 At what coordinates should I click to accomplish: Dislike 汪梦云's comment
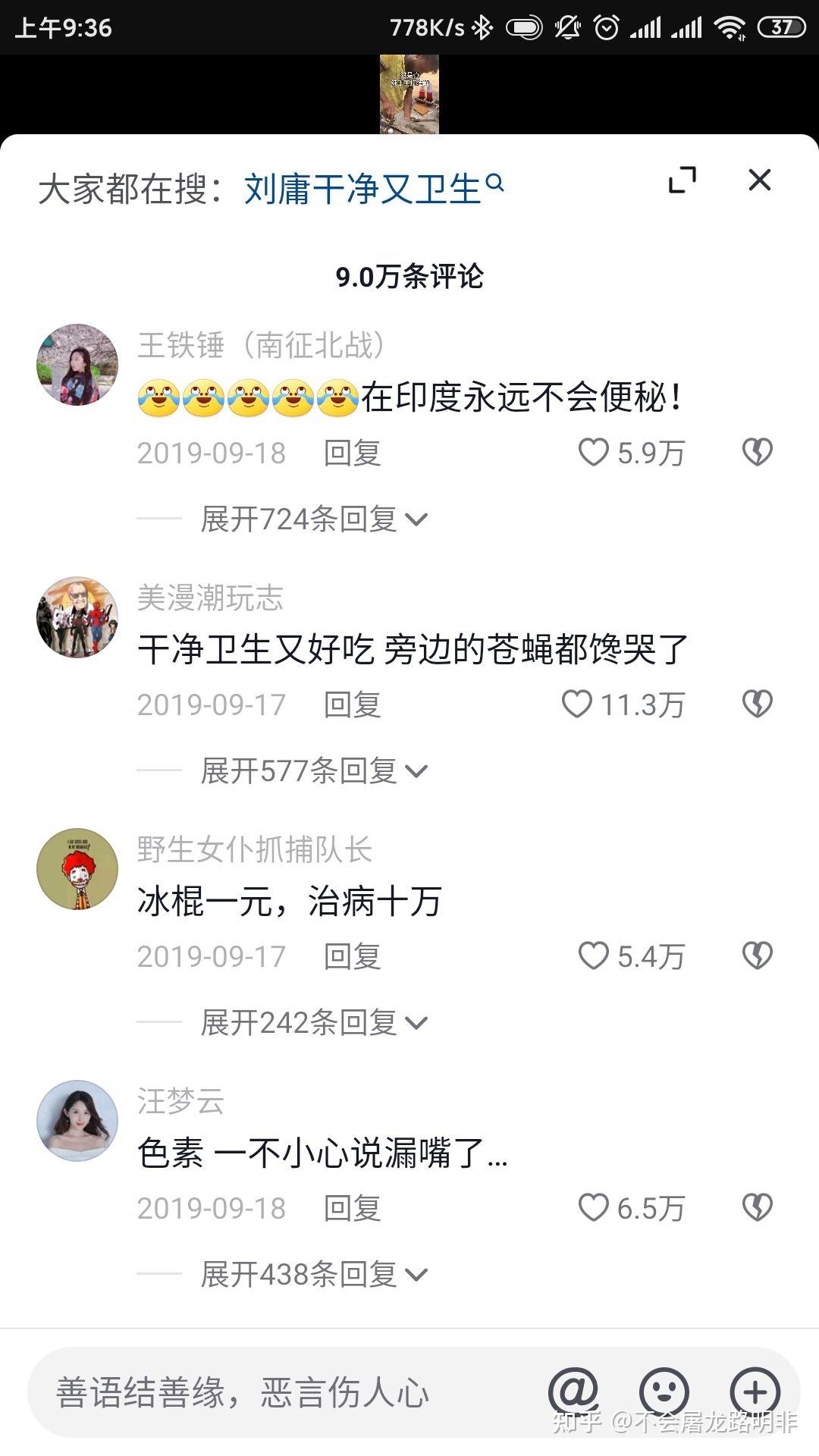click(757, 1208)
